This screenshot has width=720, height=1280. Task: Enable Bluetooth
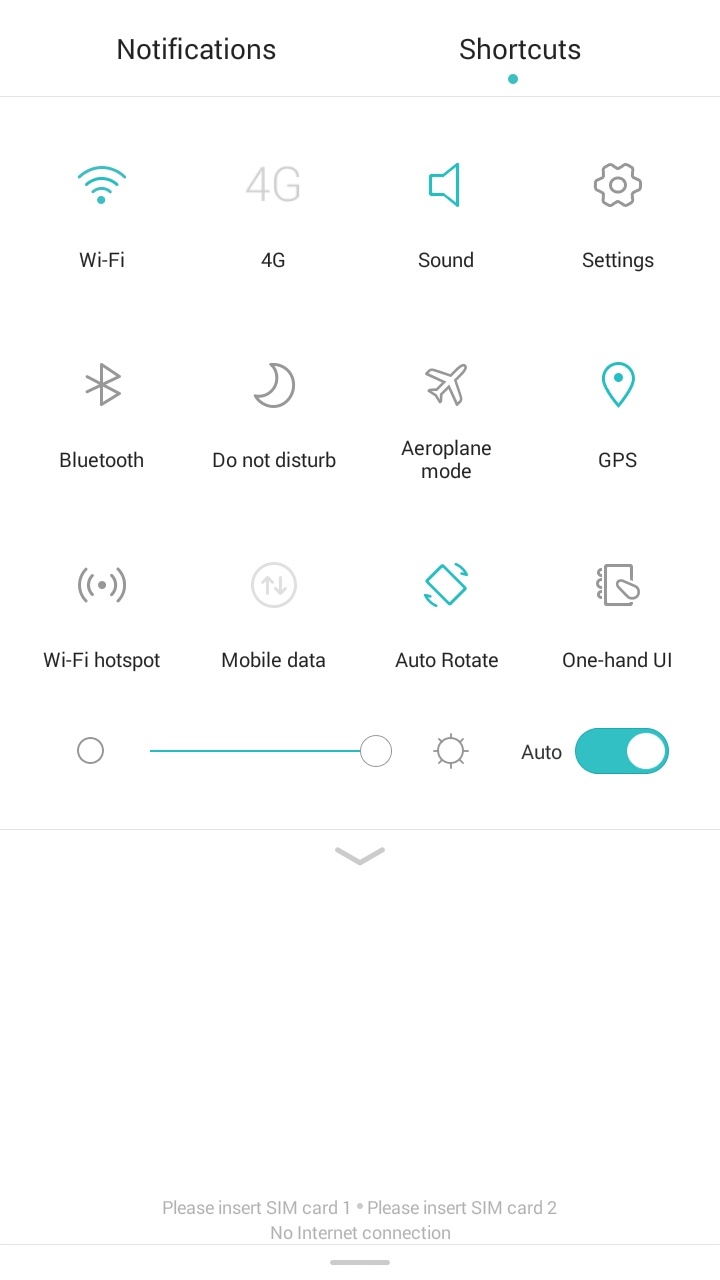click(102, 386)
